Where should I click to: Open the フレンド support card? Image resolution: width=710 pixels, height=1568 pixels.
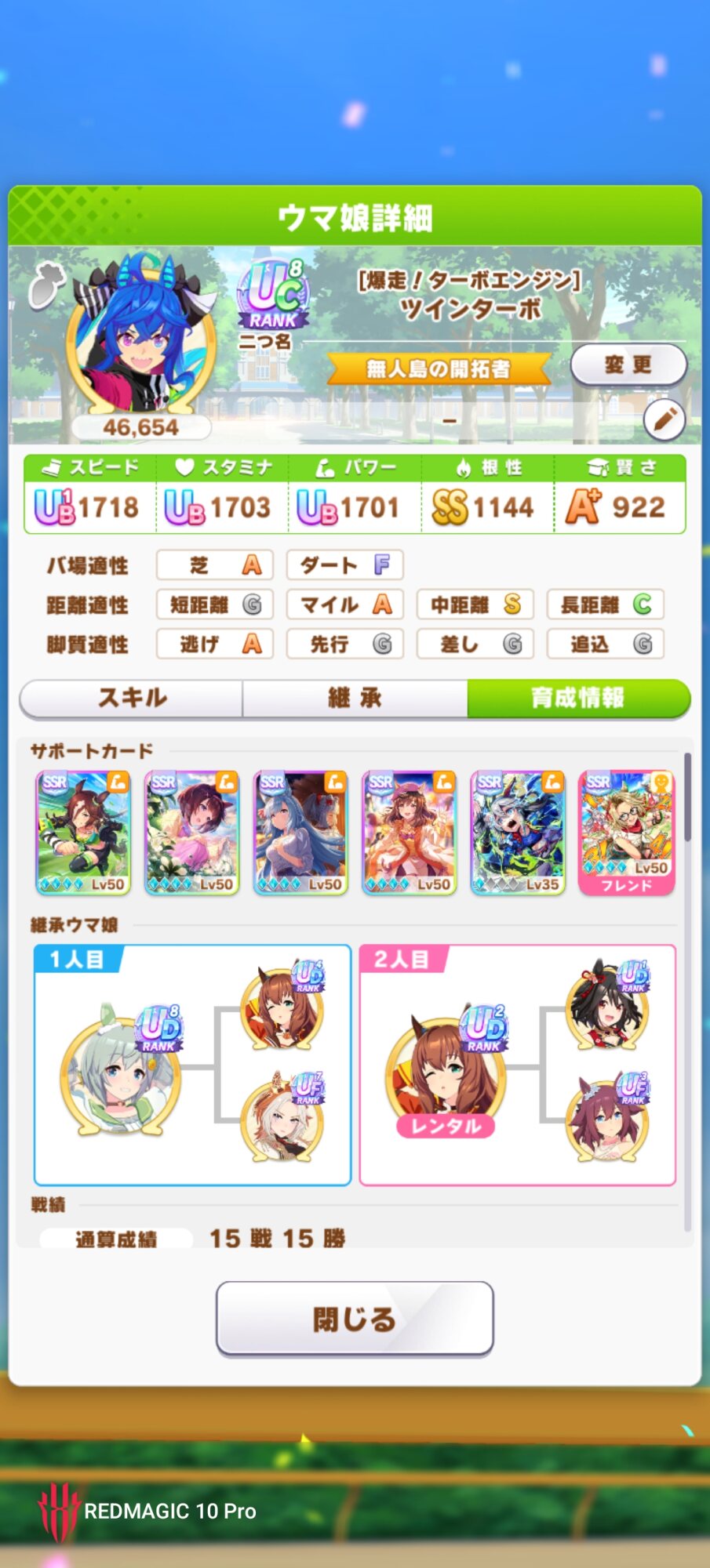click(626, 833)
